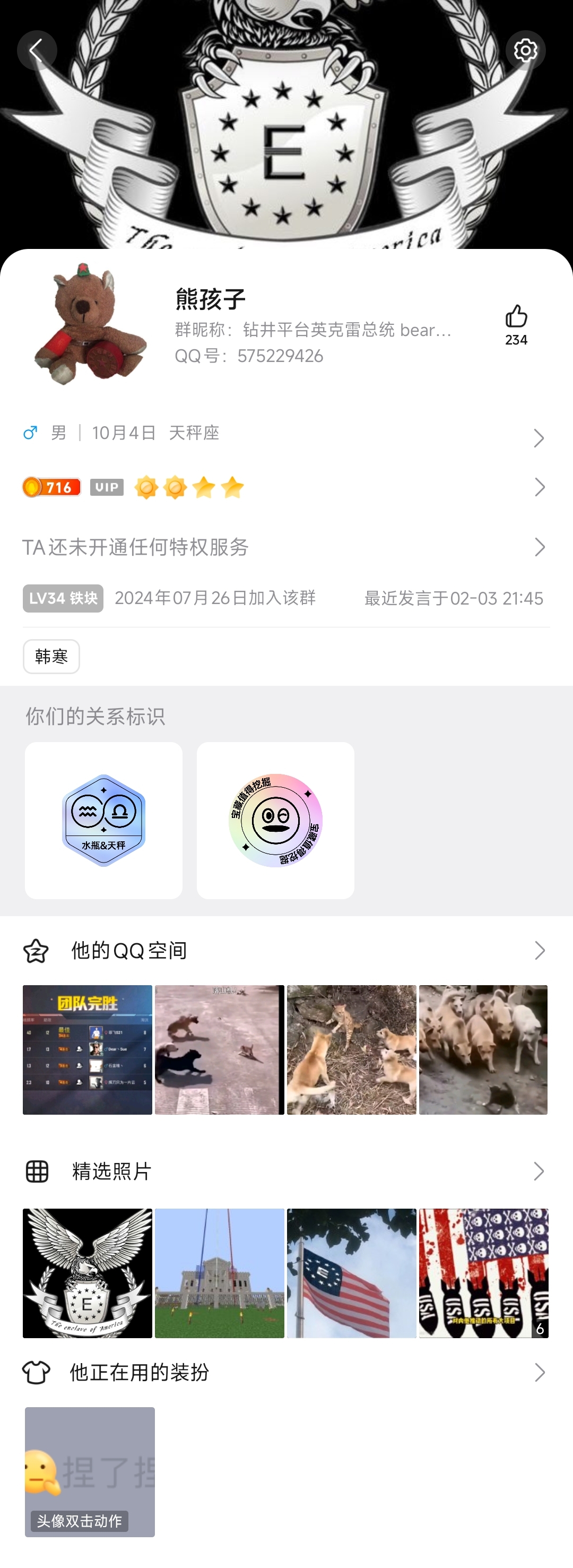Open the featured photo marked with 6
This screenshot has width=573, height=1568.
[x=483, y=1273]
